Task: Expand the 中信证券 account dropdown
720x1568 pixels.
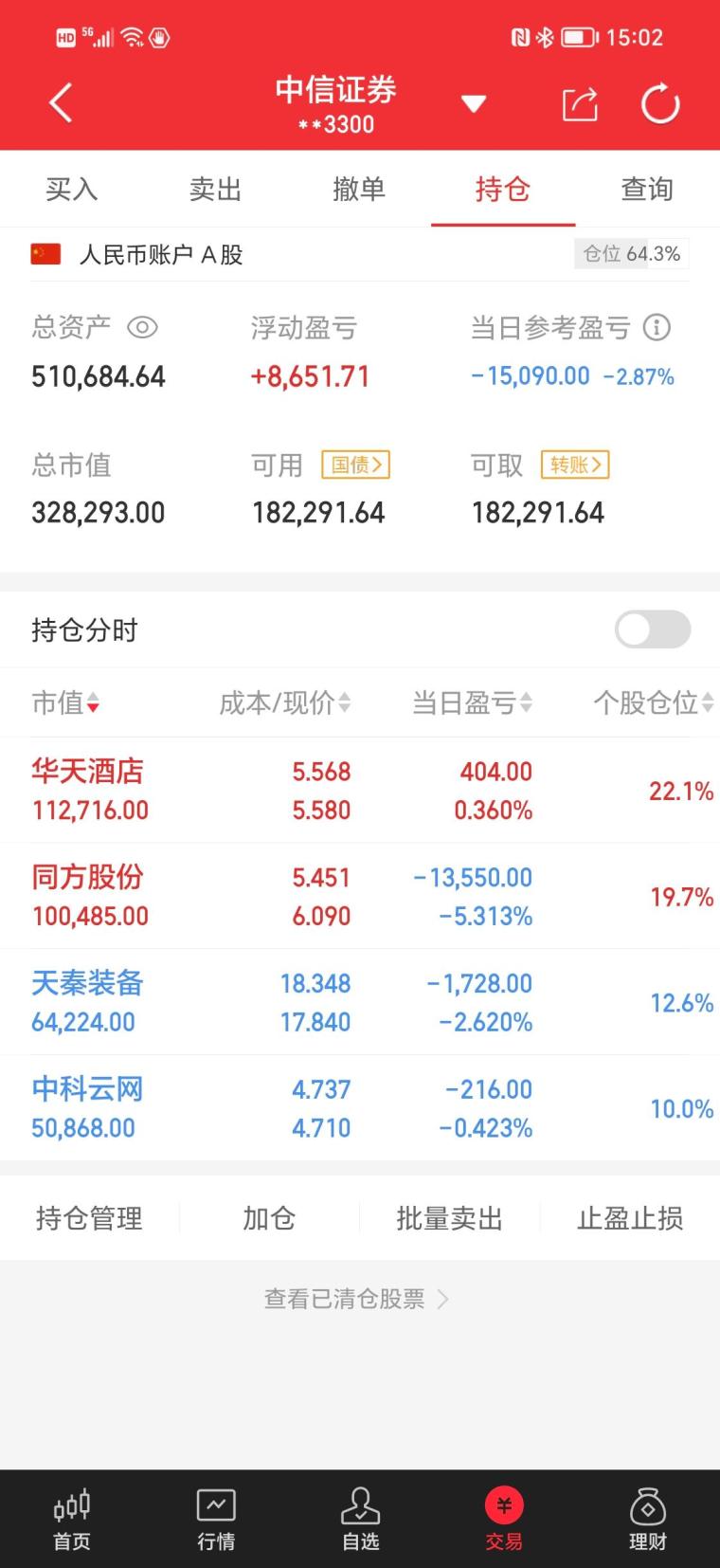Action: (473, 103)
